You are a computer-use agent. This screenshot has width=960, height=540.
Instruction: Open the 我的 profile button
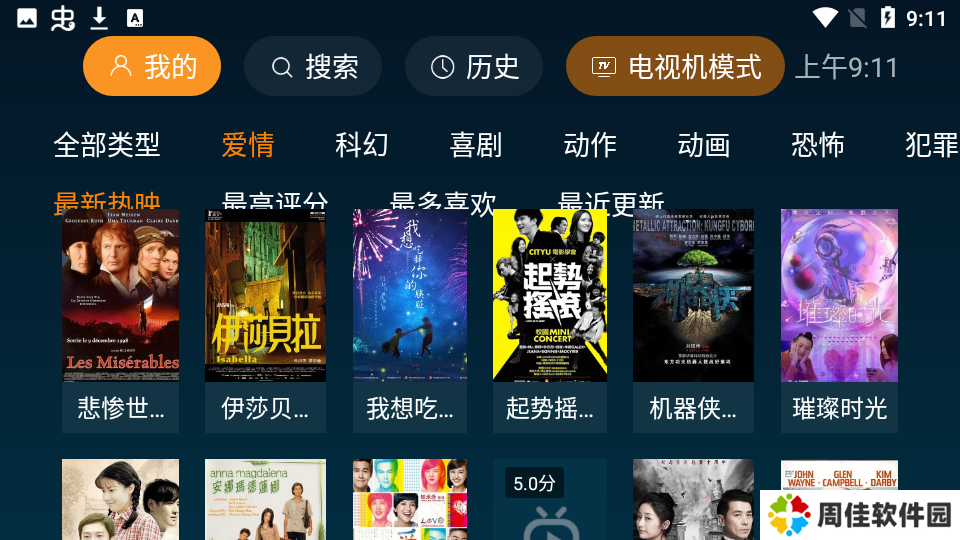point(151,67)
